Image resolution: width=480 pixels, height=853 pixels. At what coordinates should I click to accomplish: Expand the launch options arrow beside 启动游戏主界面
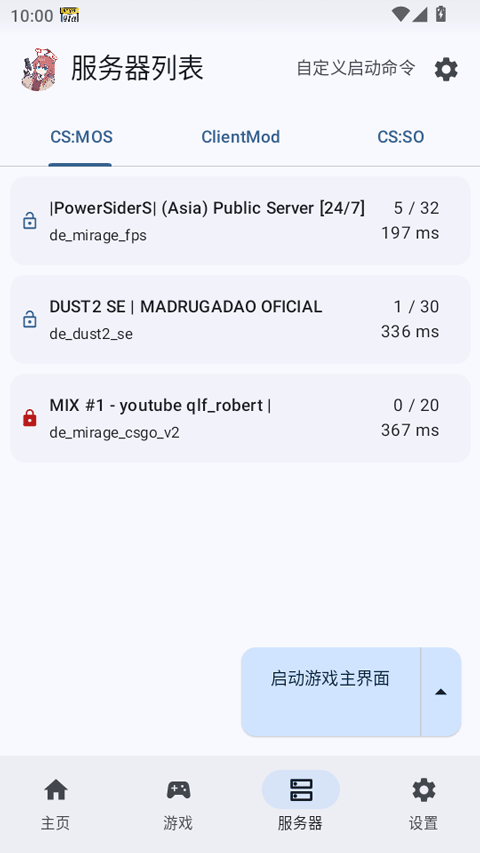click(x=441, y=691)
